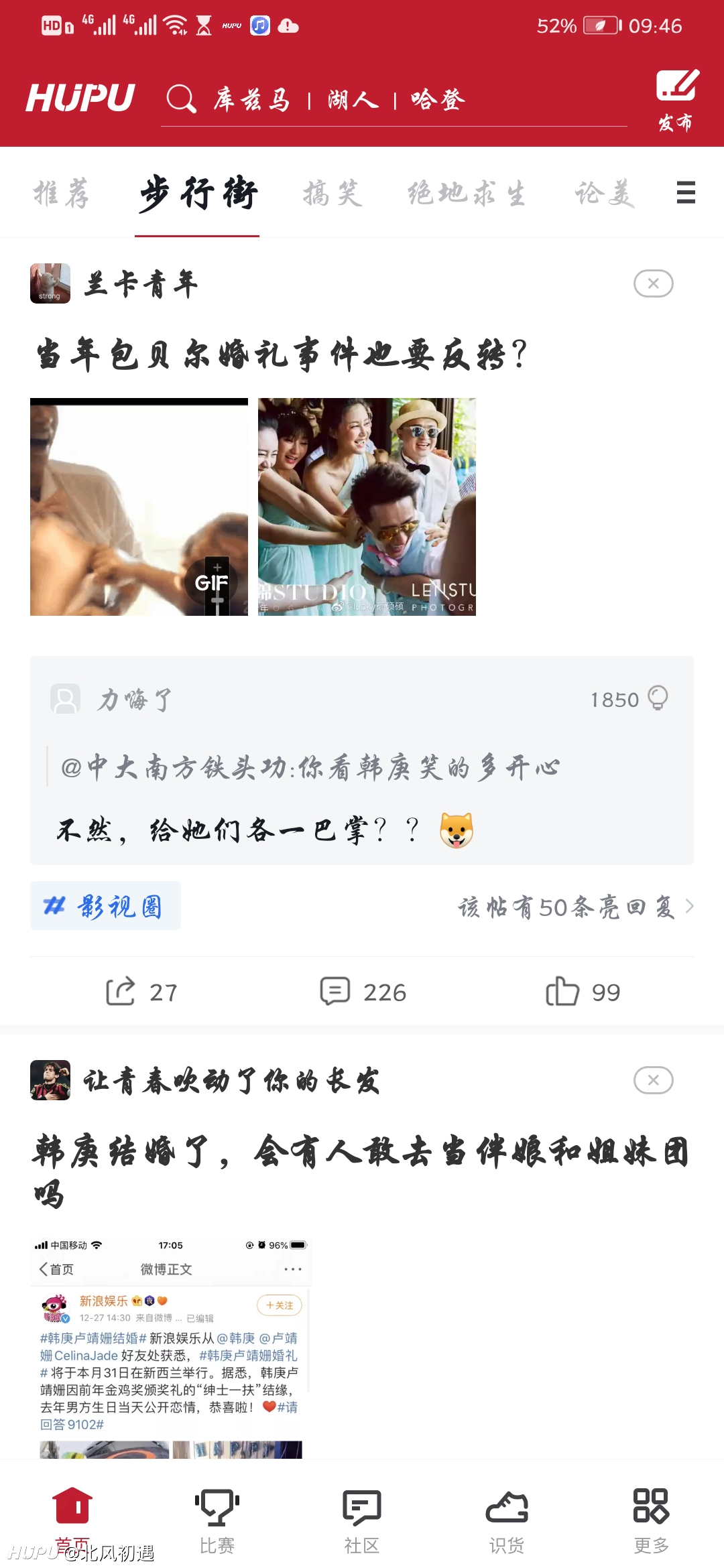Open the channel list menu icon
The image size is (724, 1568).
click(686, 193)
